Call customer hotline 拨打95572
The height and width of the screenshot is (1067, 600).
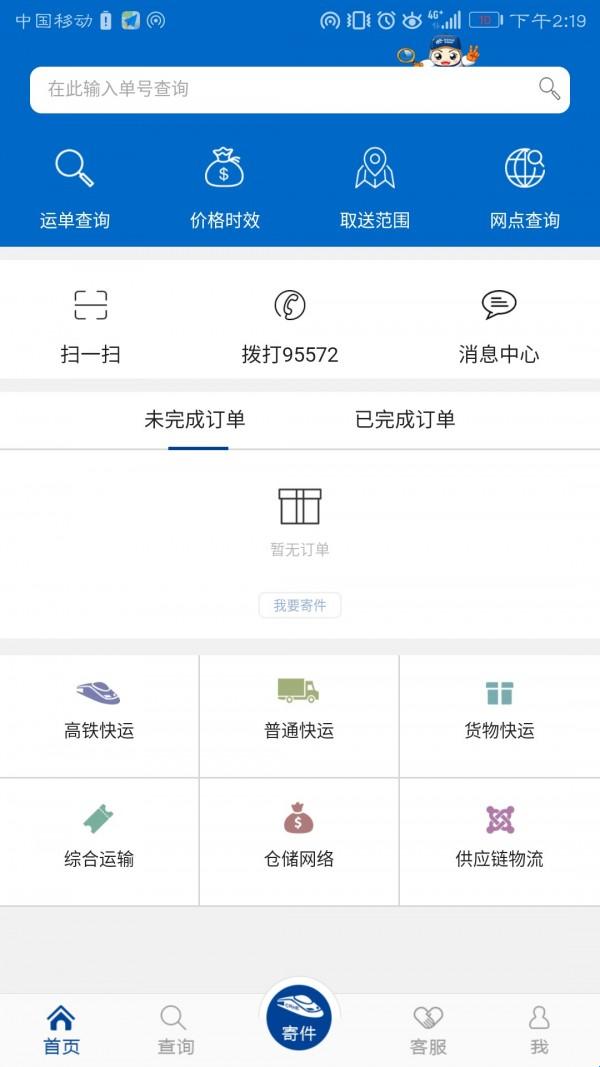click(x=290, y=325)
